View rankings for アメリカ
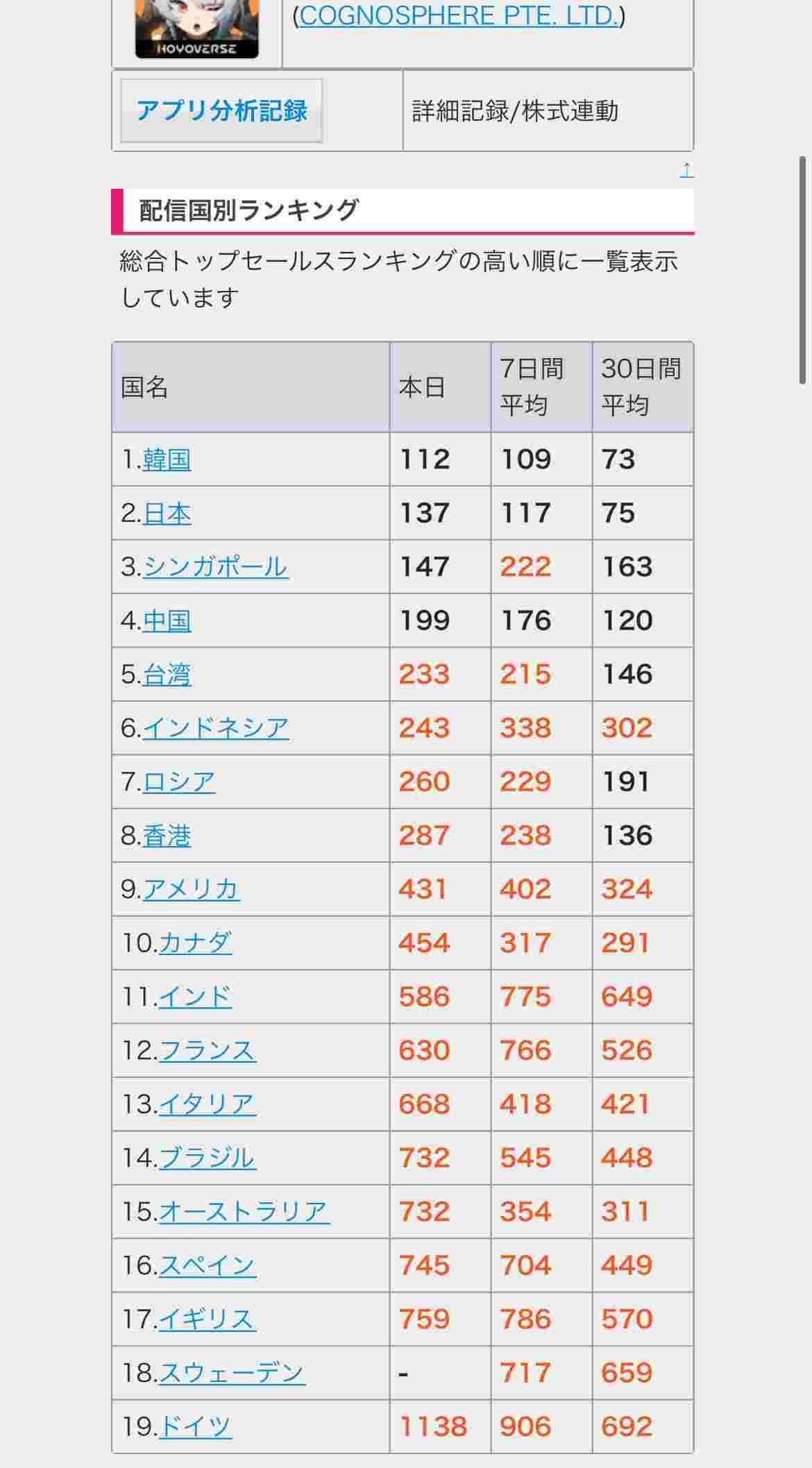Image resolution: width=812 pixels, height=1468 pixels. [192, 889]
